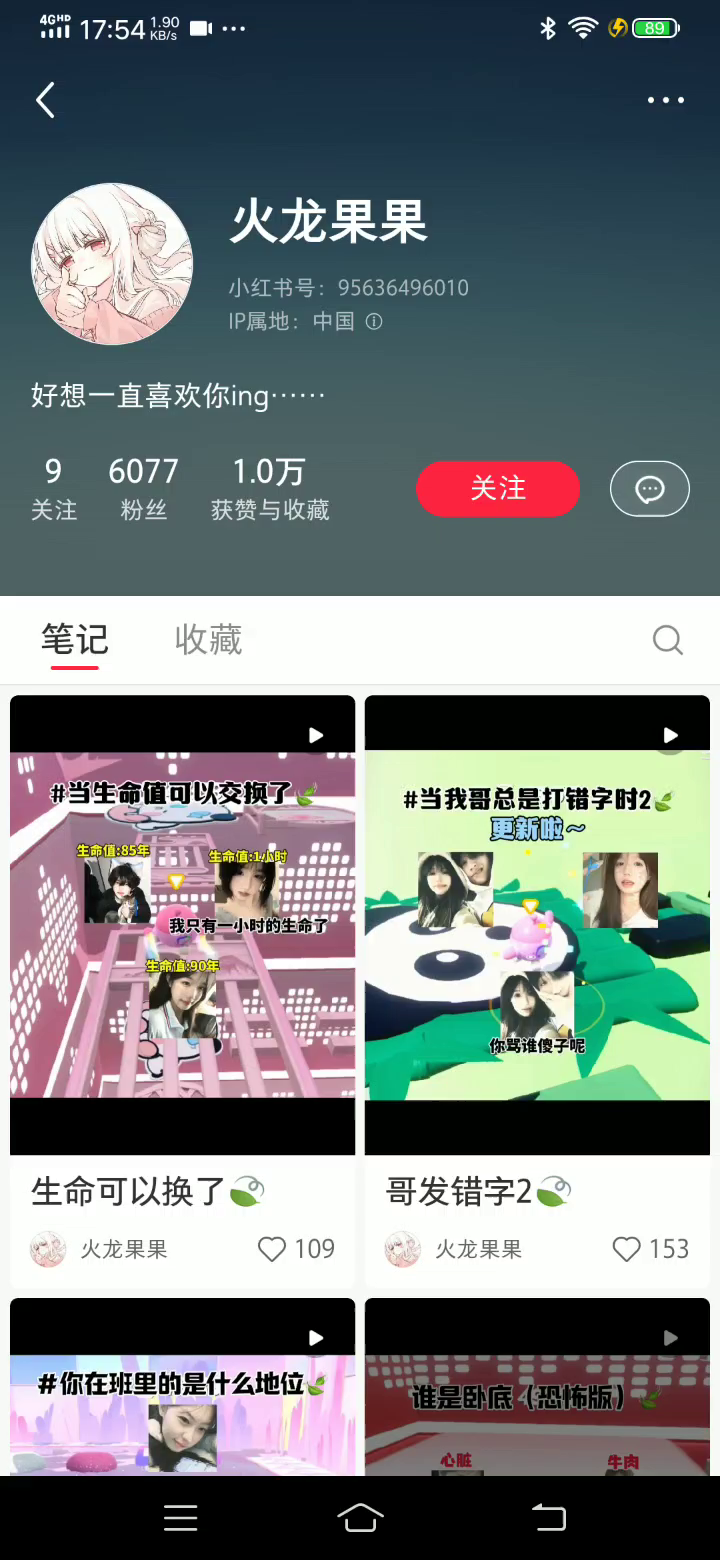The width and height of the screenshot is (720, 1560).
Task: Go to the system home screen
Action: point(360,1518)
